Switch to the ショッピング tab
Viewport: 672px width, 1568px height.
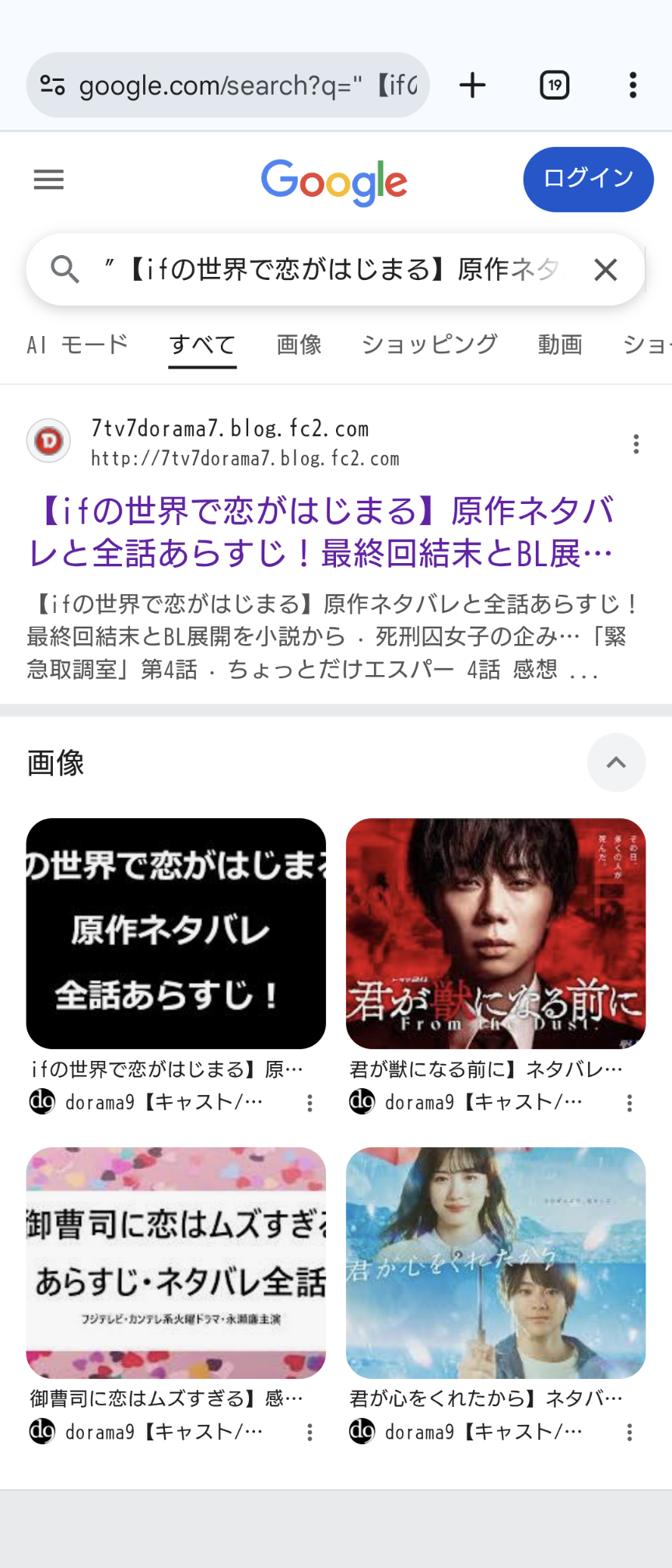(429, 345)
